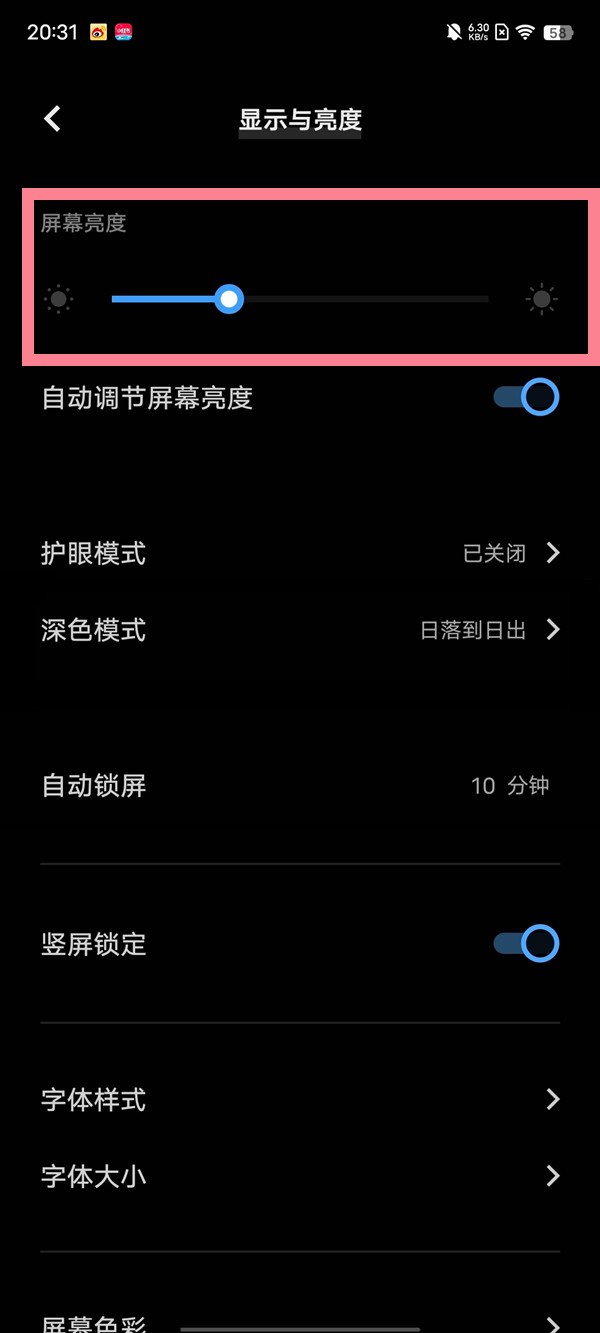The height and width of the screenshot is (1333, 600).
Task: Open 屏幕色彩 settings
Action: click(x=300, y=1322)
